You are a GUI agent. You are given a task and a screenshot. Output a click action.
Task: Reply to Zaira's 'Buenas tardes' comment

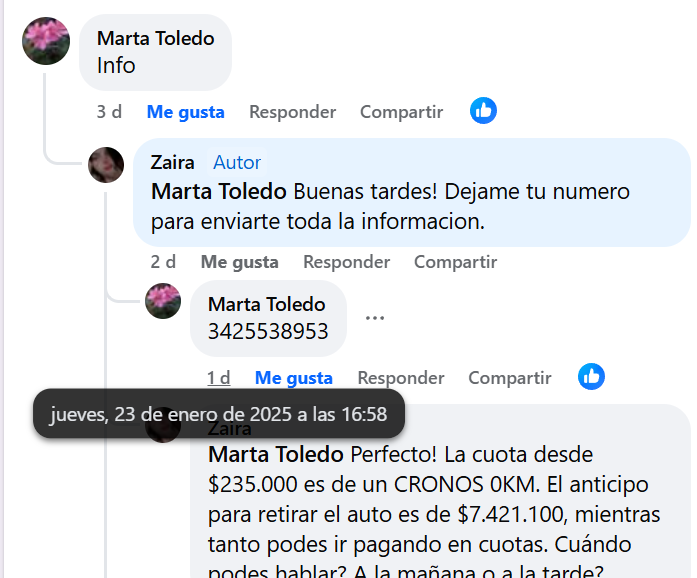[346, 262]
